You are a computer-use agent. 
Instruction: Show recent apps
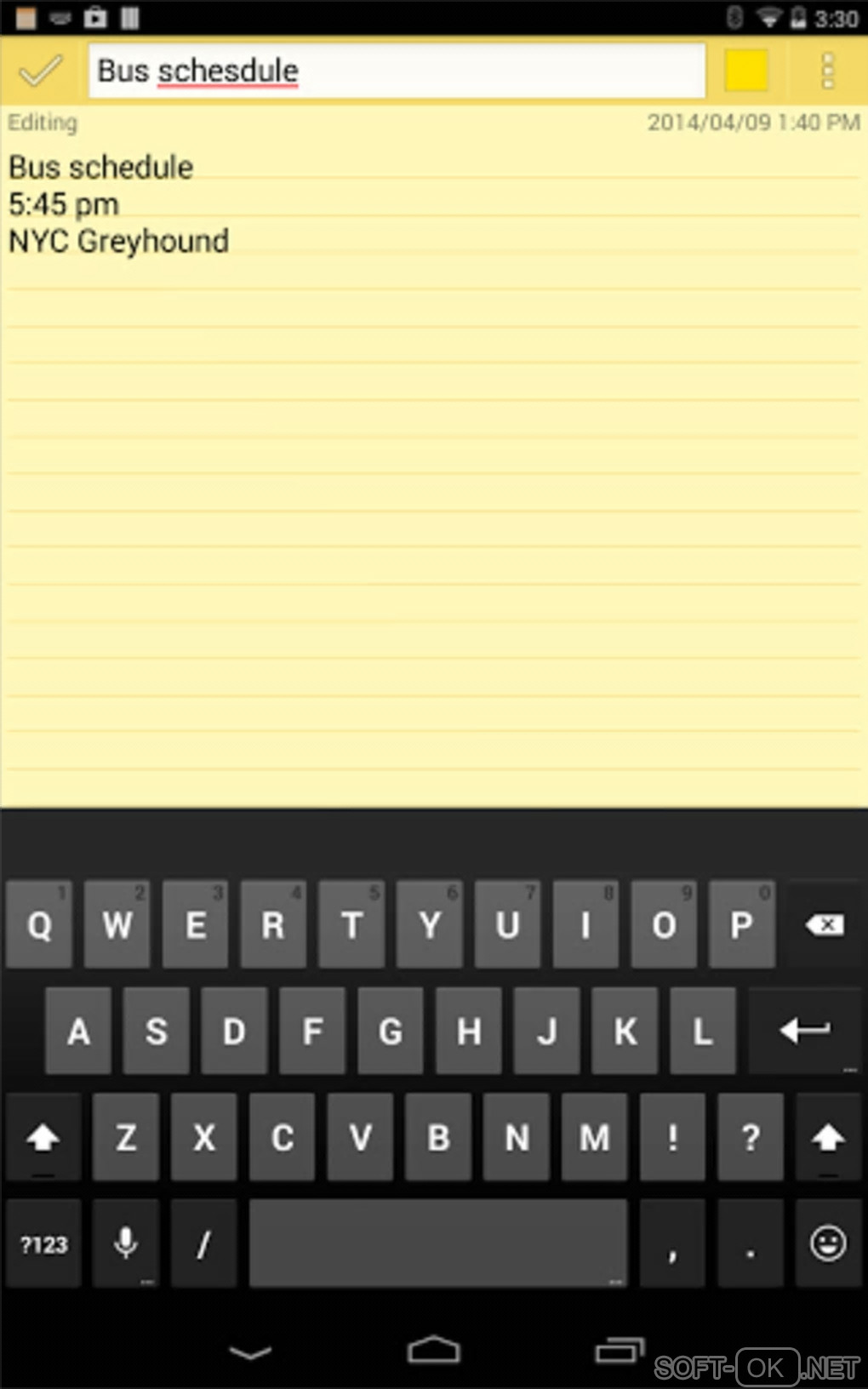click(619, 1351)
